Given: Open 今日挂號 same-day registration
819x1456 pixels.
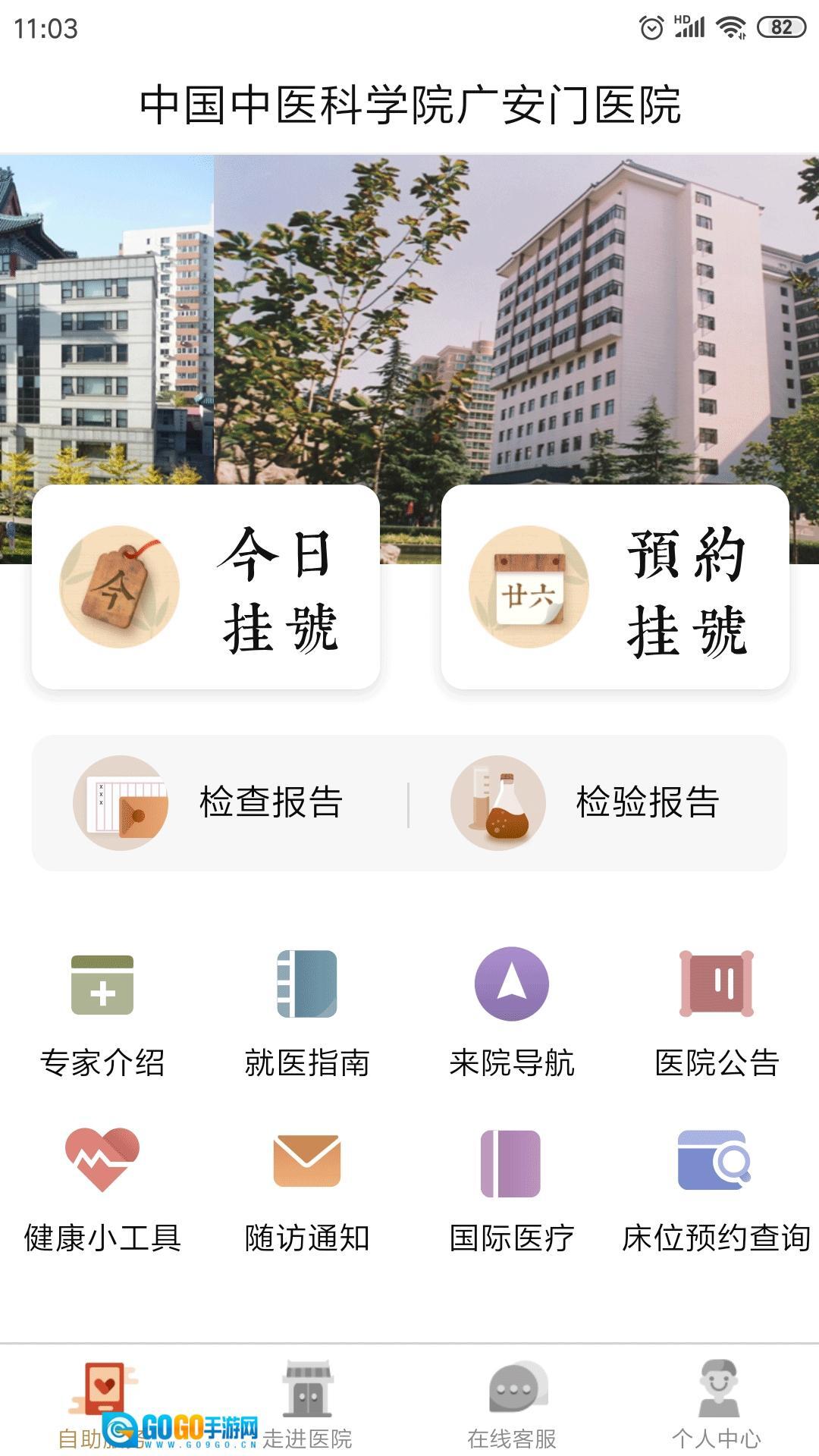Looking at the screenshot, I should tap(206, 588).
